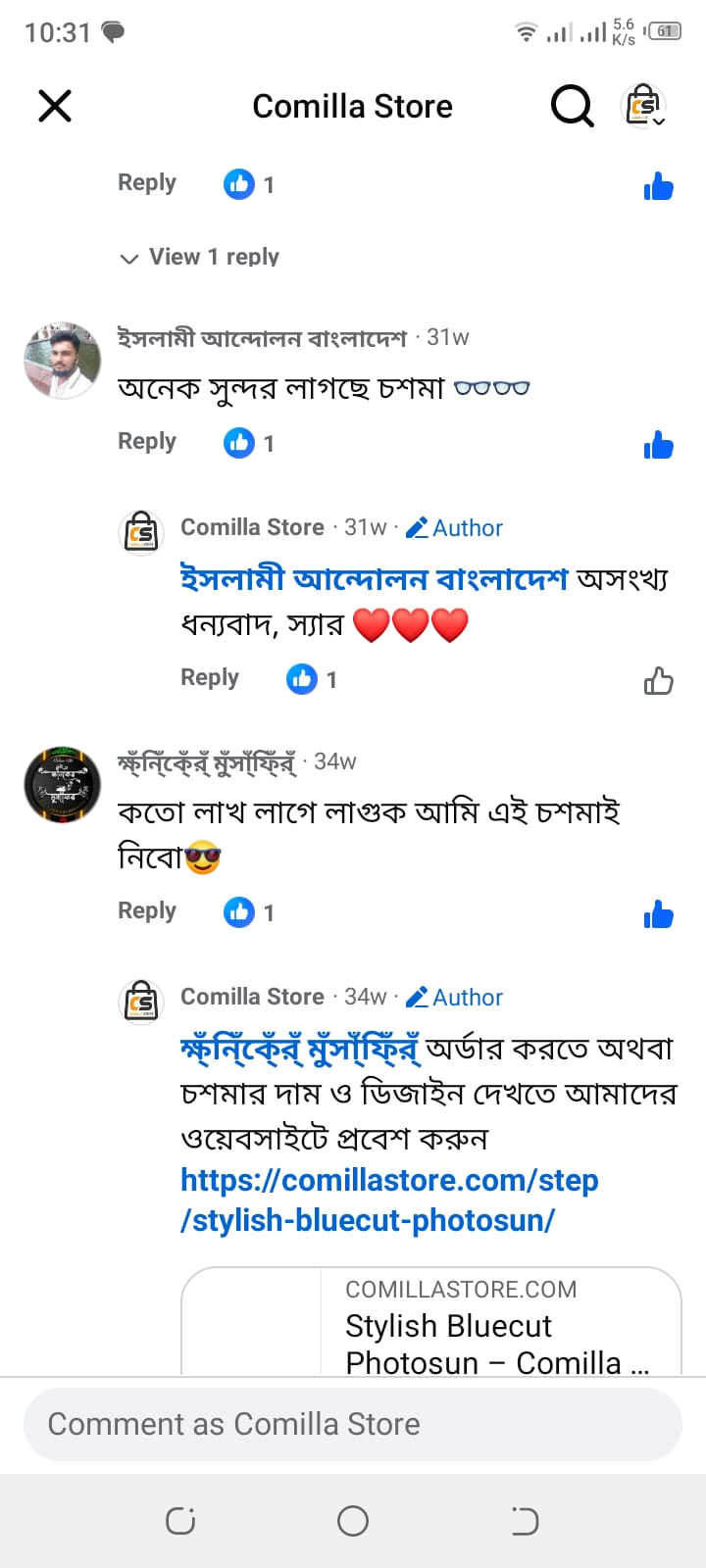The width and height of the screenshot is (706, 1568).
Task: Tap the Comment as Comilla Store field
Action: 353,1424
